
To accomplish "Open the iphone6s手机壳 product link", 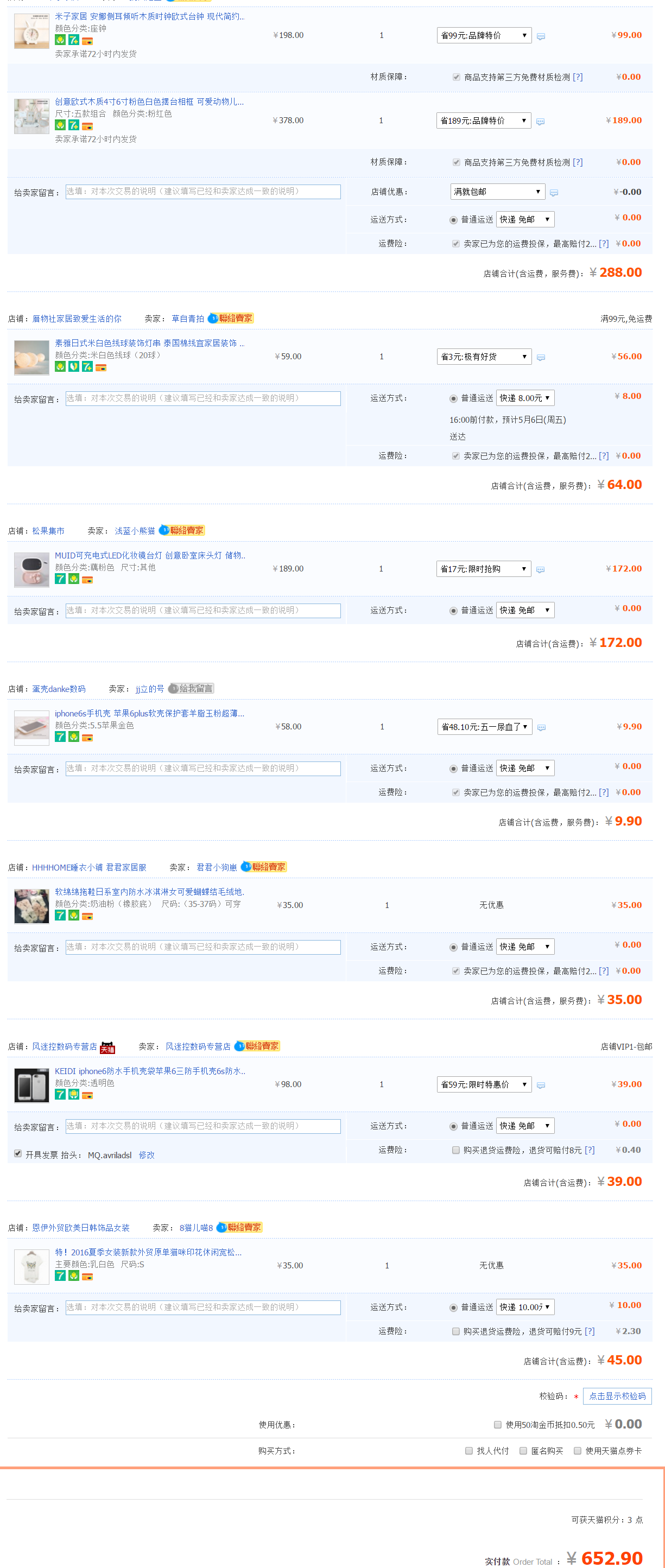I will click(149, 713).
